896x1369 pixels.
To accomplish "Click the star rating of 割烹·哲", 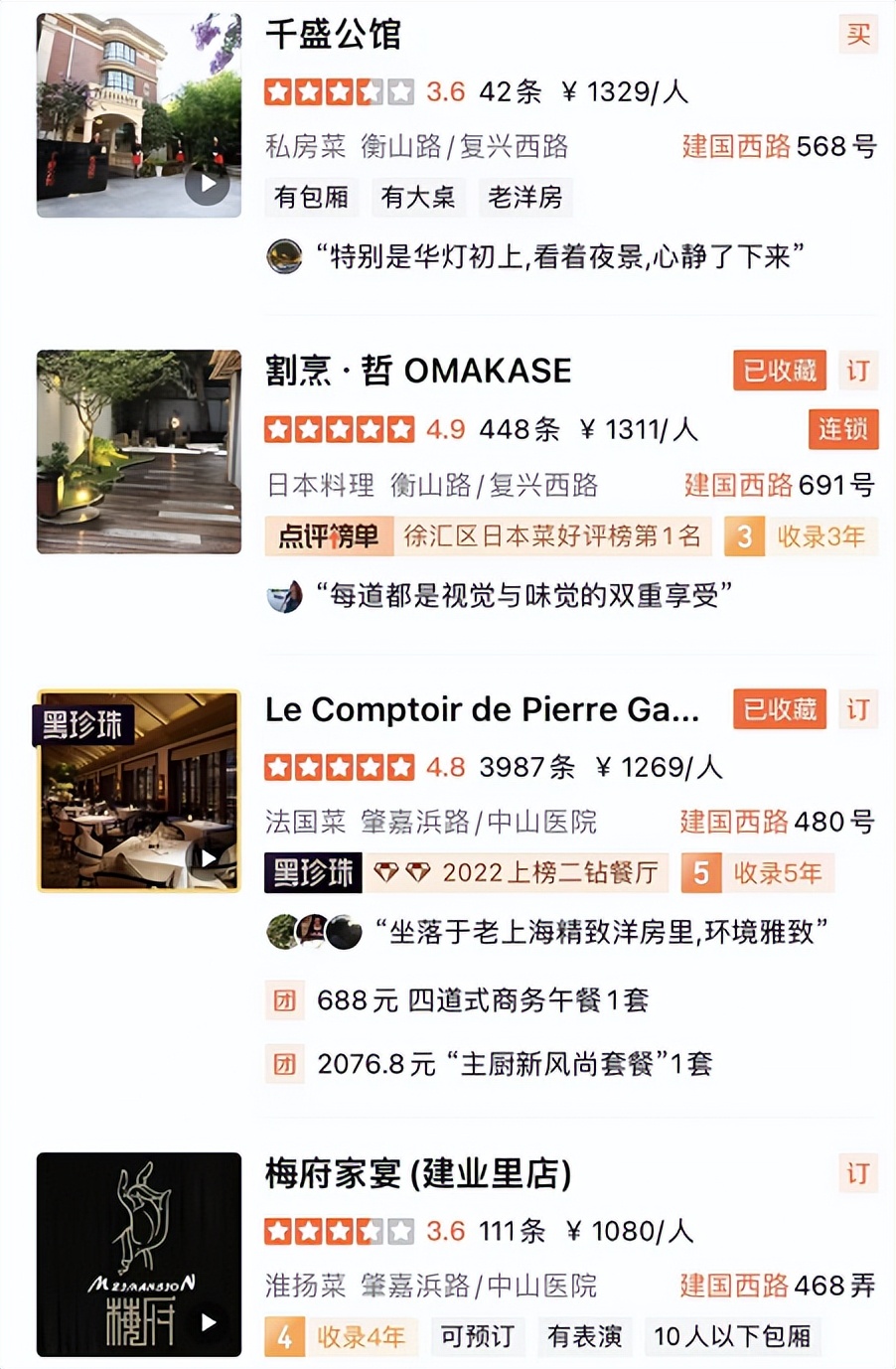I will click(x=340, y=429).
